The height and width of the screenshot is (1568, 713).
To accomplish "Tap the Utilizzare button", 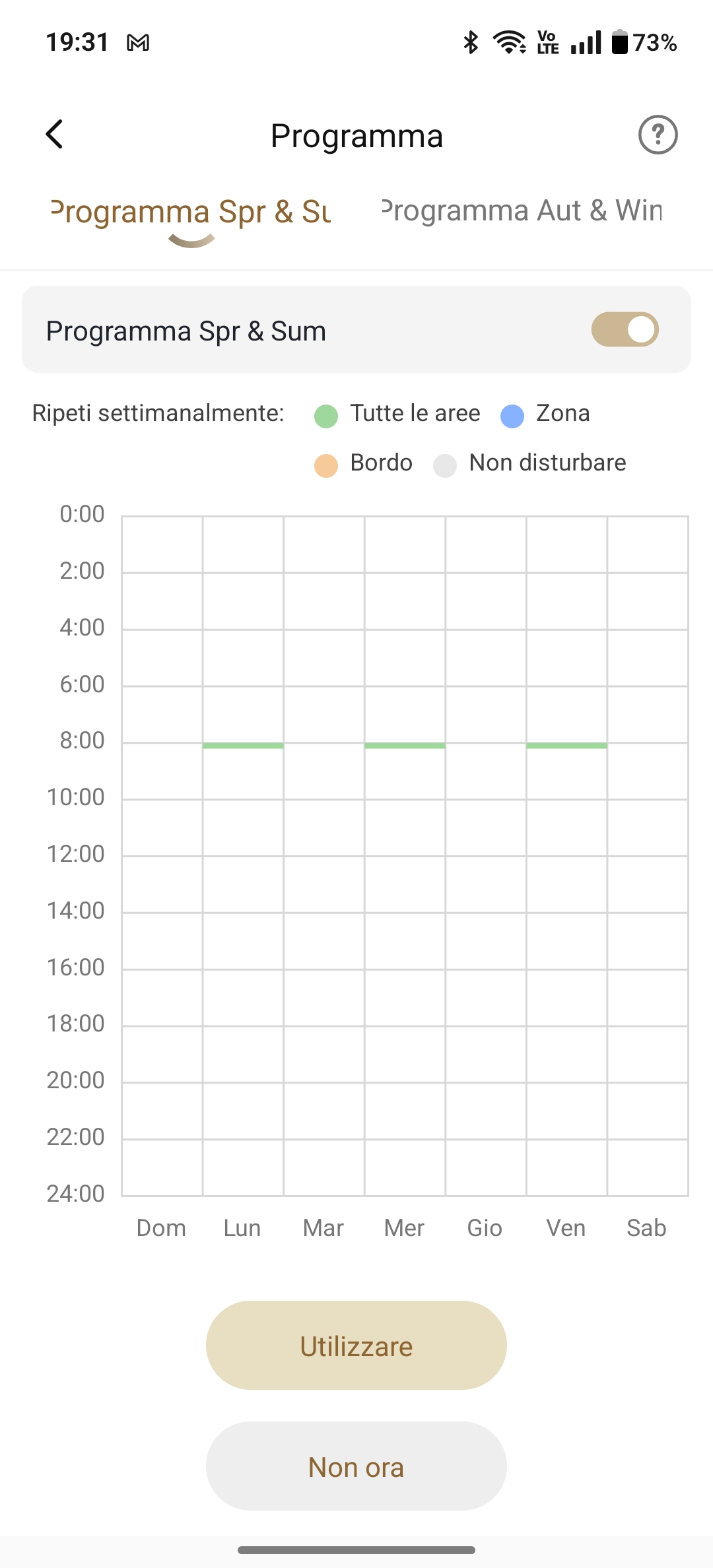I will coord(356,1345).
